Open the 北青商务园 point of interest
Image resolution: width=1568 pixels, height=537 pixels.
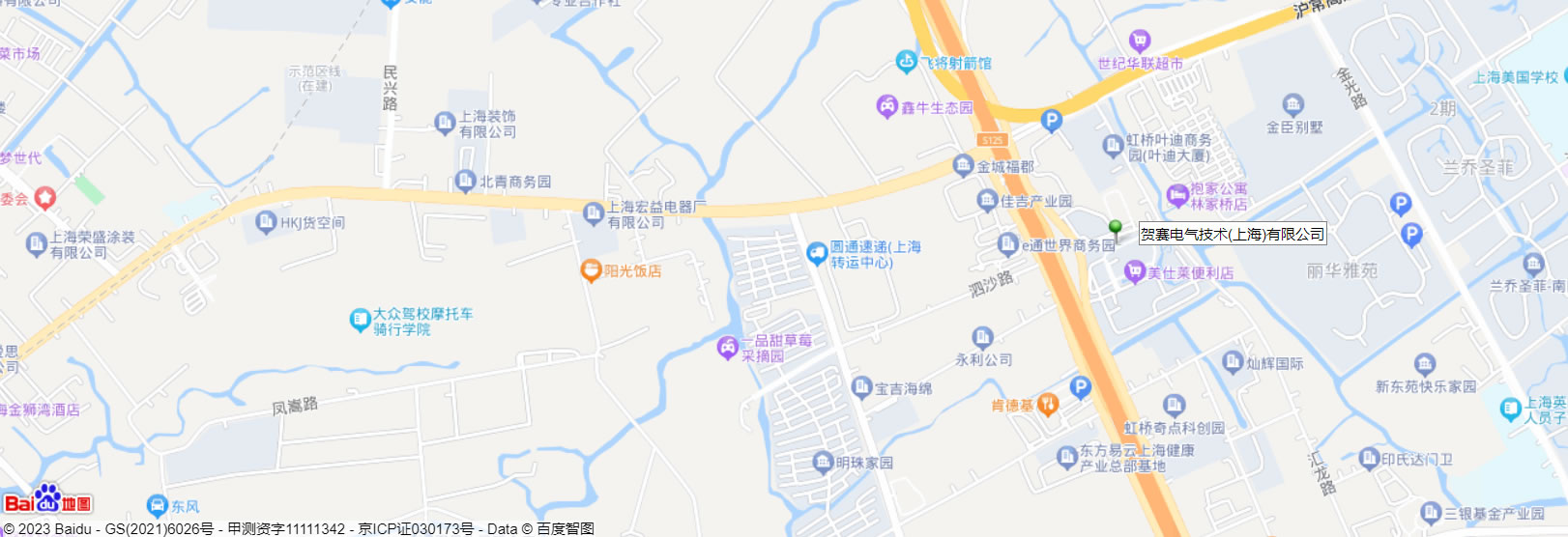[465, 181]
